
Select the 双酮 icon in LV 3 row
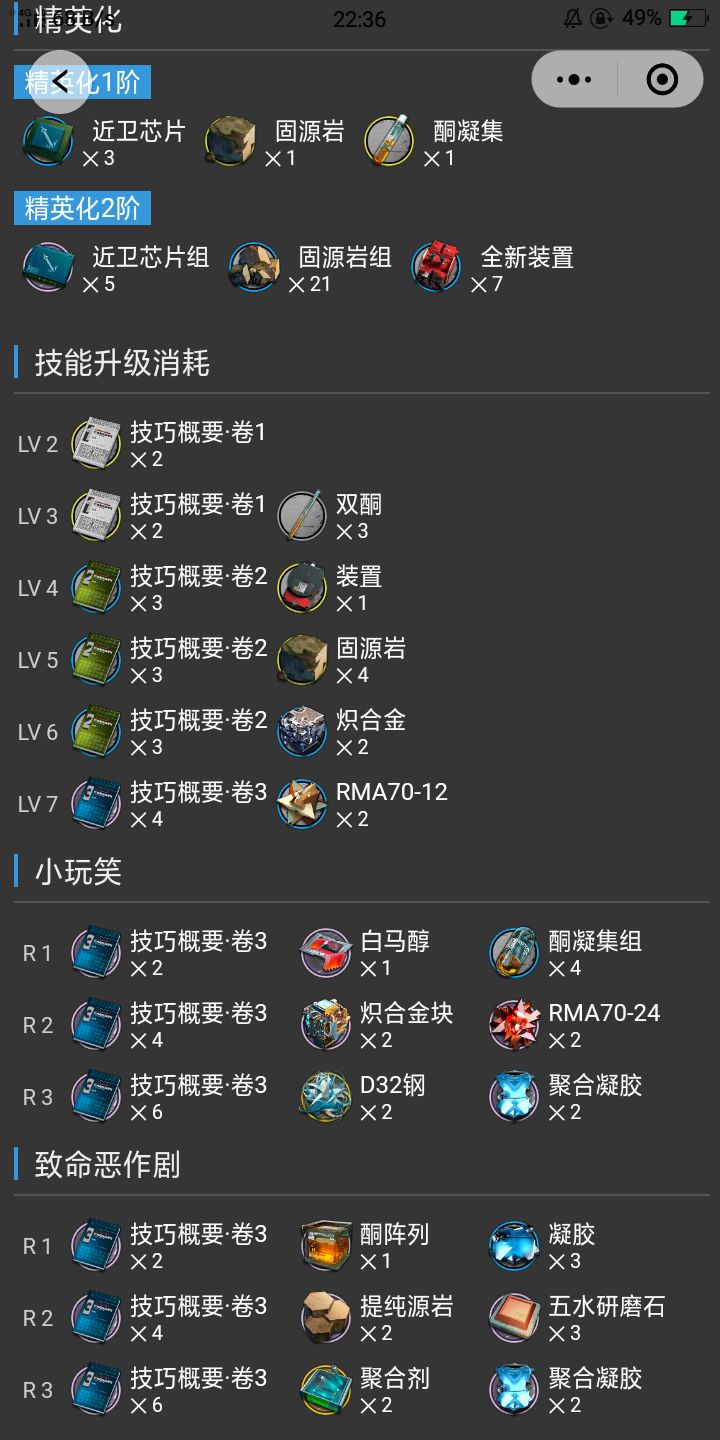coord(302,514)
